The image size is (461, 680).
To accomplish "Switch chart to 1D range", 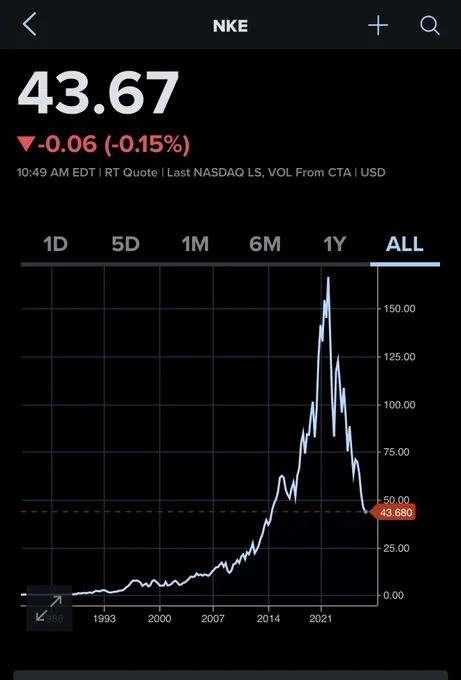I will click(x=56, y=244).
